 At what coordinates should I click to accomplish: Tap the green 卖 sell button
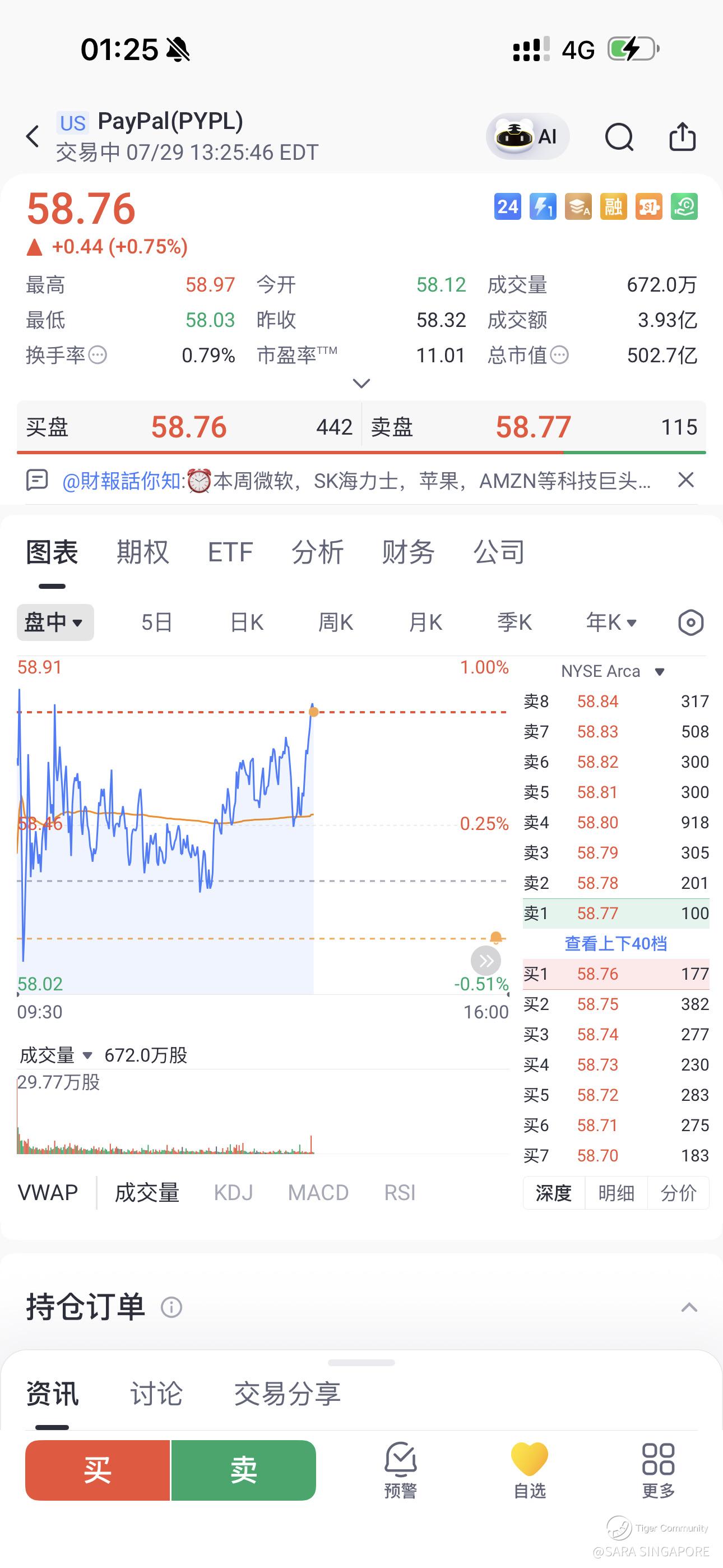pyautogui.click(x=243, y=1470)
